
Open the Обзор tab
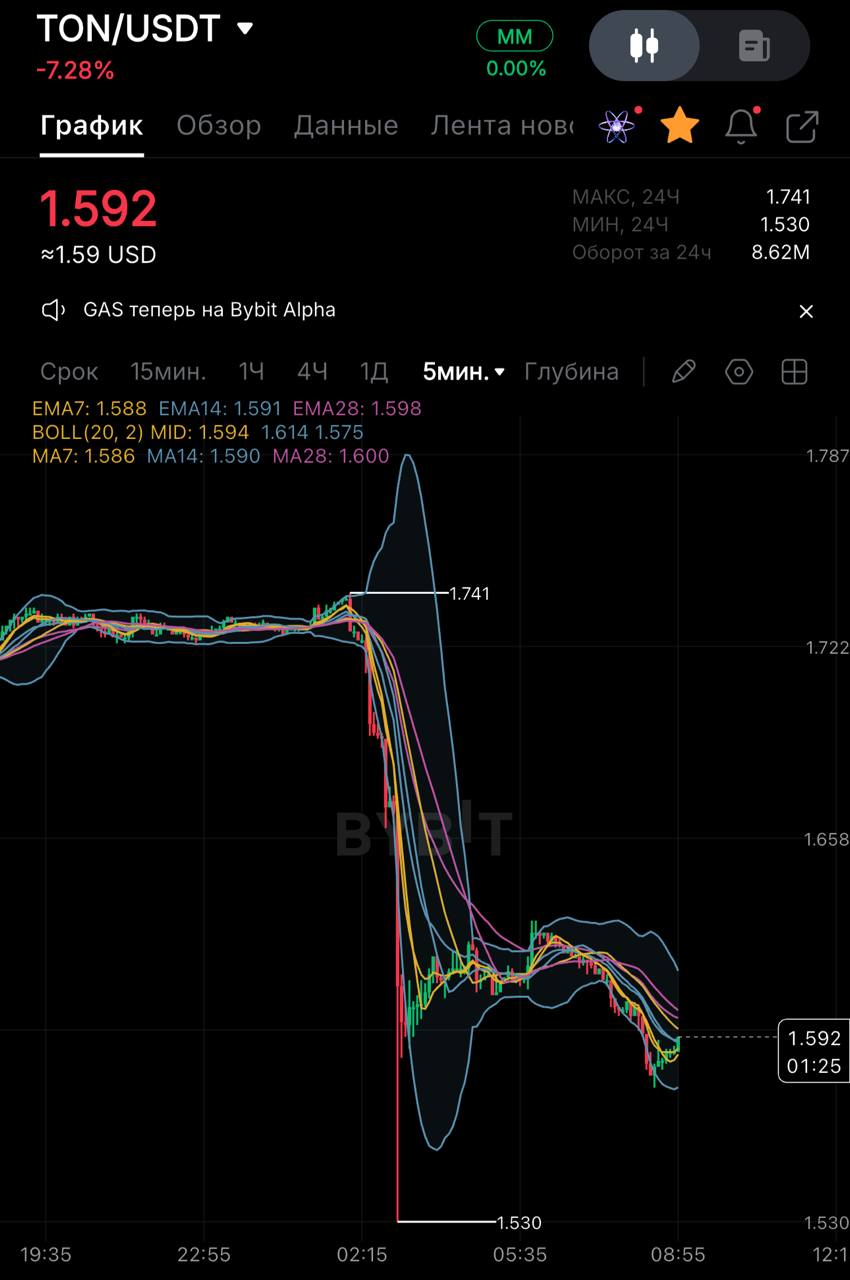tap(219, 126)
